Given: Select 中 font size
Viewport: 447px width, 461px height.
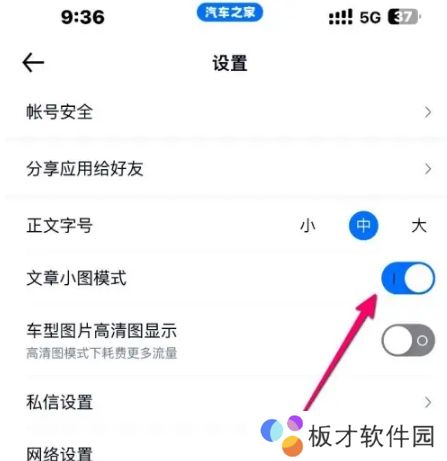Looking at the screenshot, I should click(363, 226).
